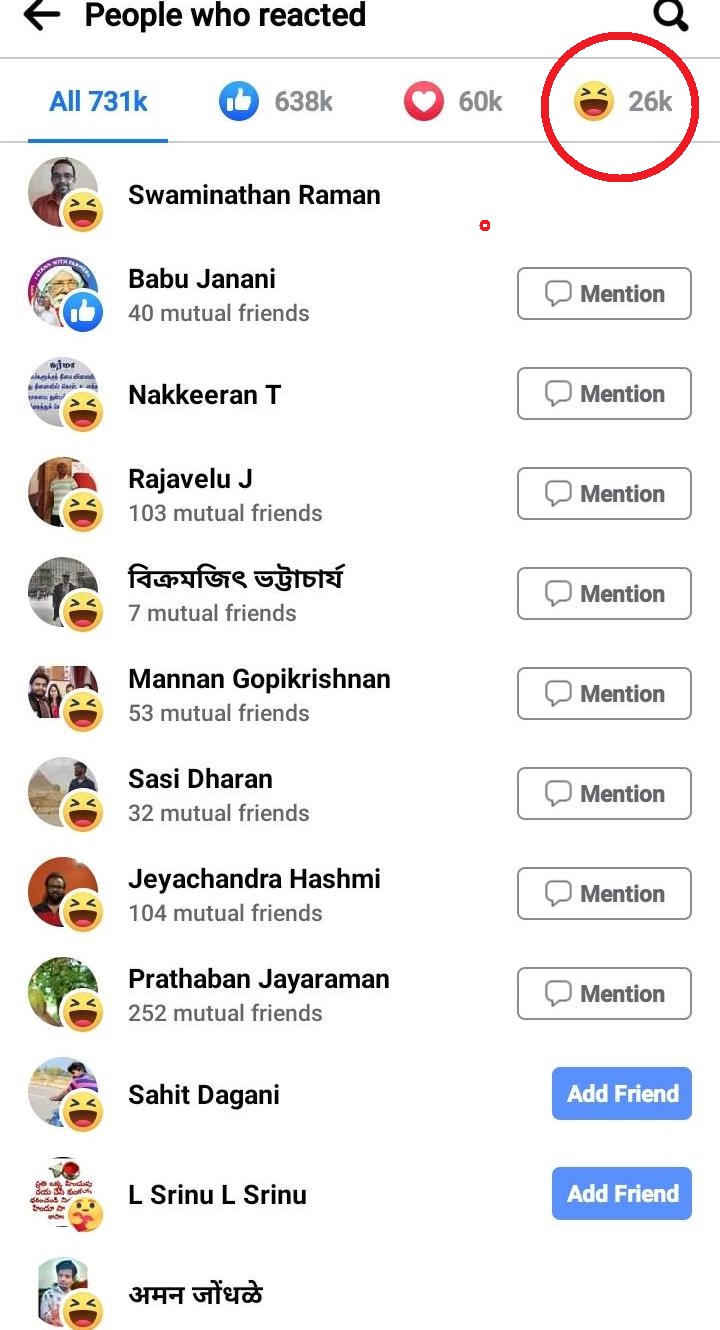This screenshot has width=720, height=1330.
Task: Mention Sasi Dharan
Action: (604, 794)
